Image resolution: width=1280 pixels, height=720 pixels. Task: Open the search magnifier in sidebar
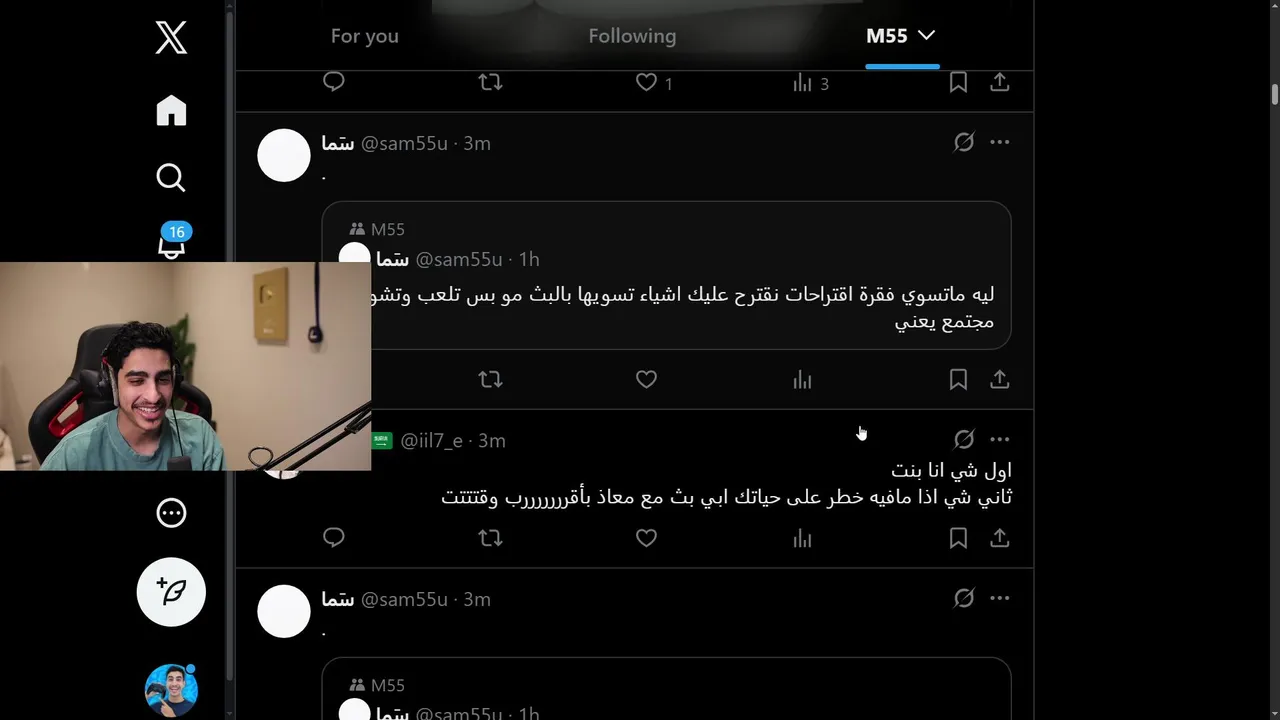coord(171,177)
